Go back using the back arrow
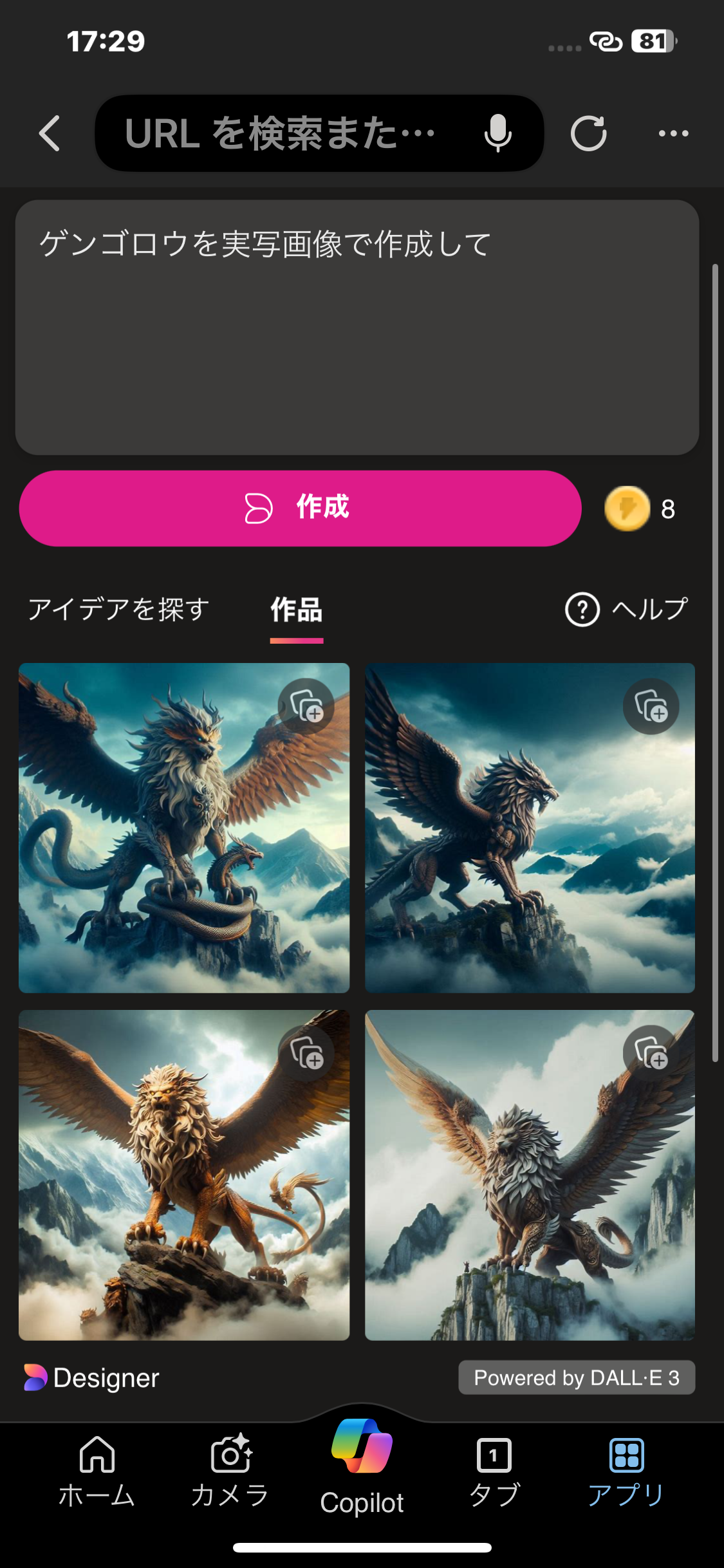This screenshot has height=1568, width=724. (50, 134)
